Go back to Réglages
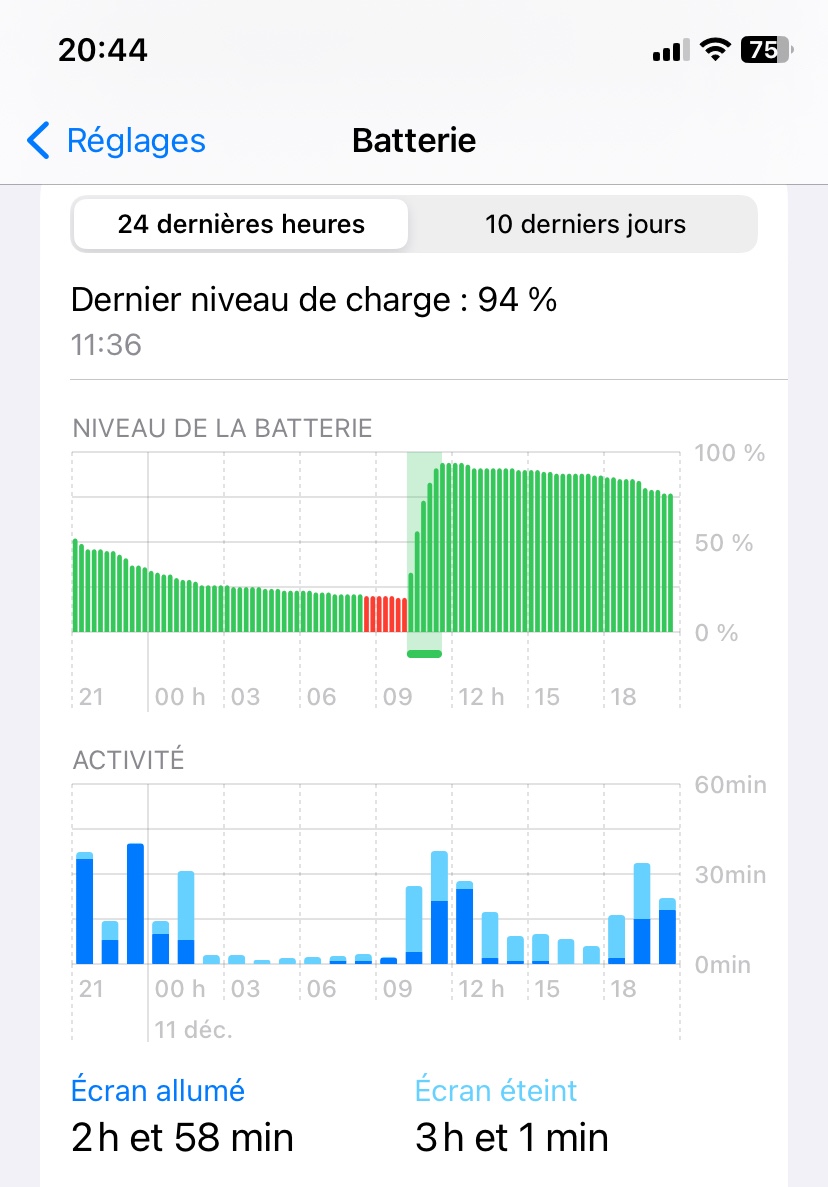The height and width of the screenshot is (1187, 828). 116,141
